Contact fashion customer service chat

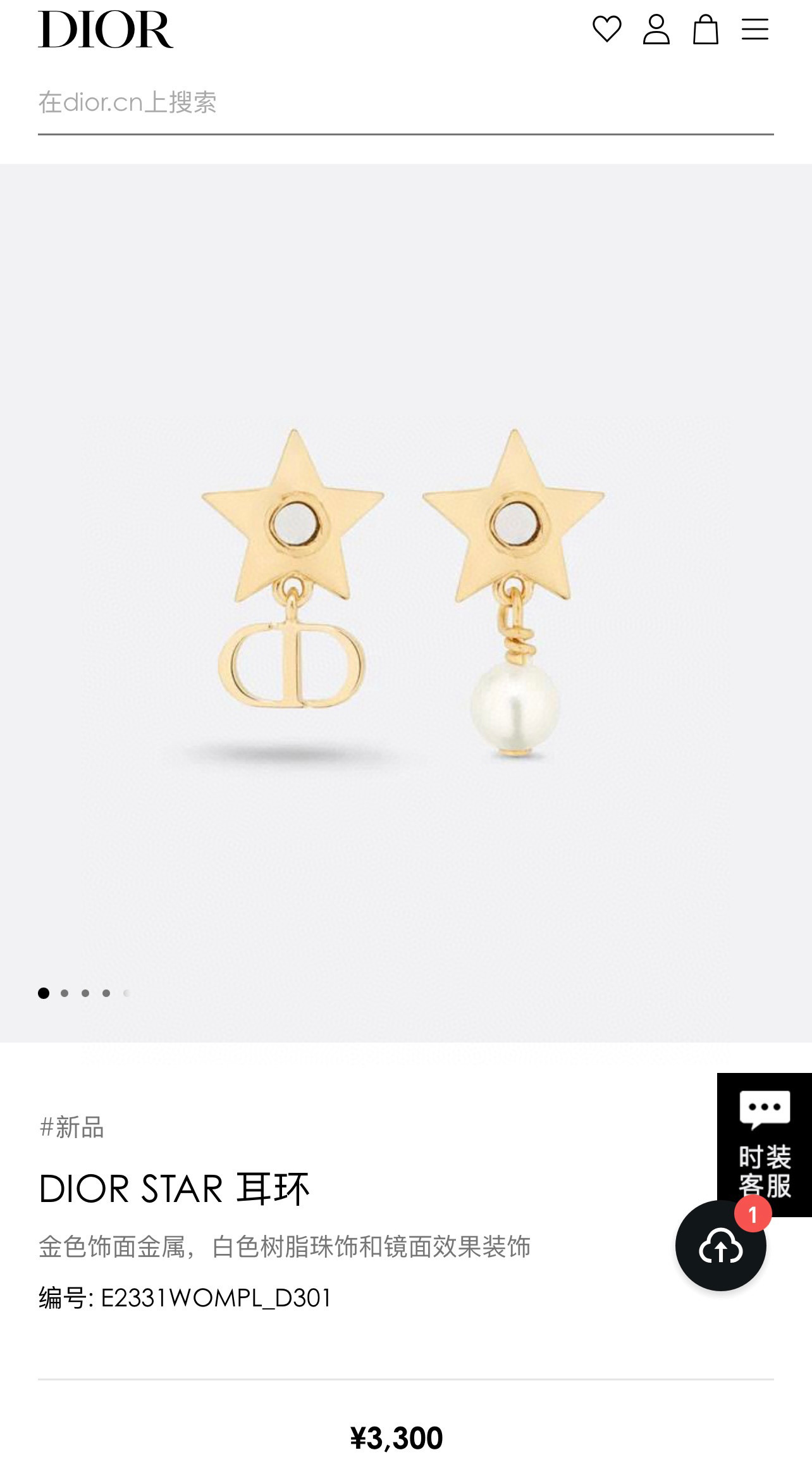pos(765,1144)
